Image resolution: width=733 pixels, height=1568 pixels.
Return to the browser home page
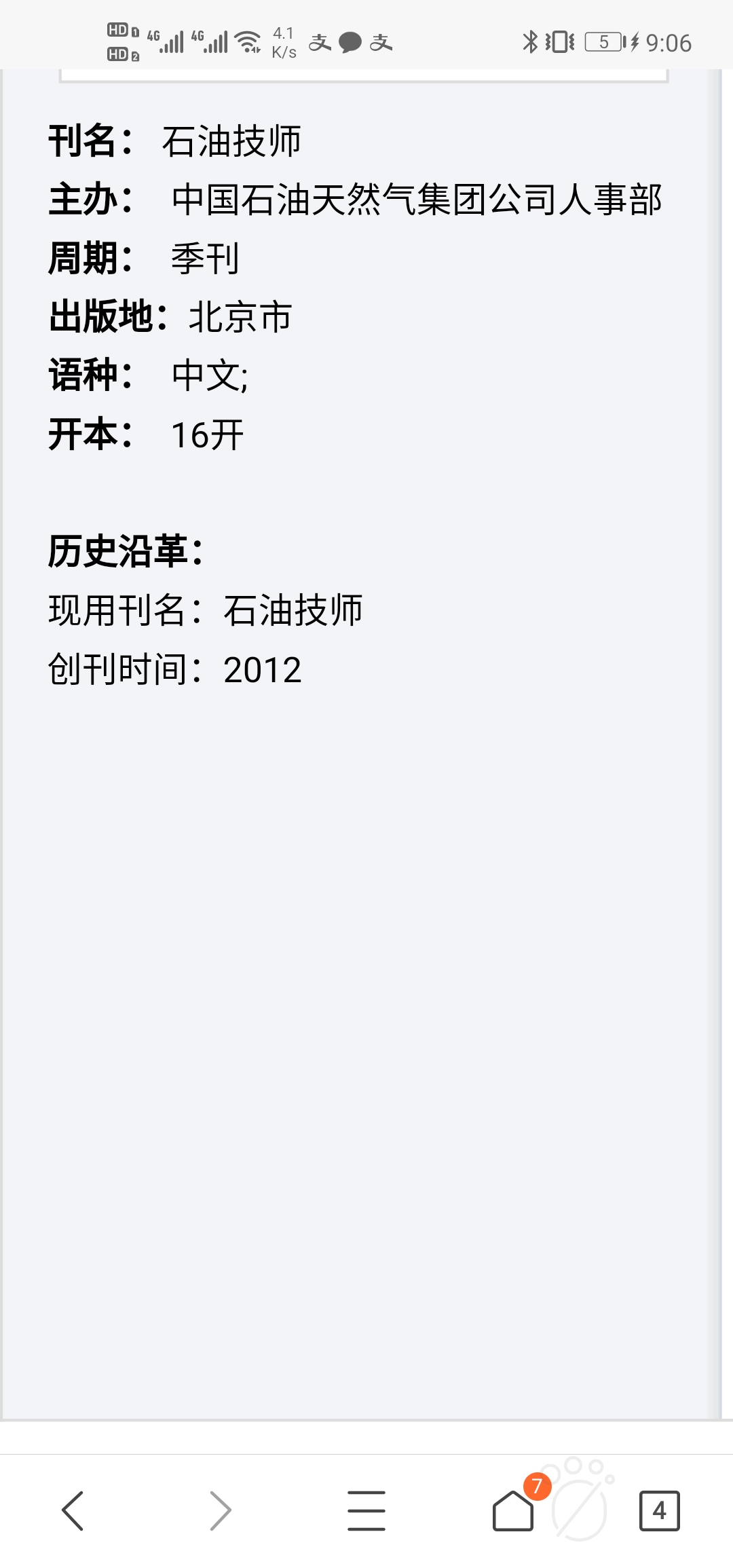(x=513, y=1510)
